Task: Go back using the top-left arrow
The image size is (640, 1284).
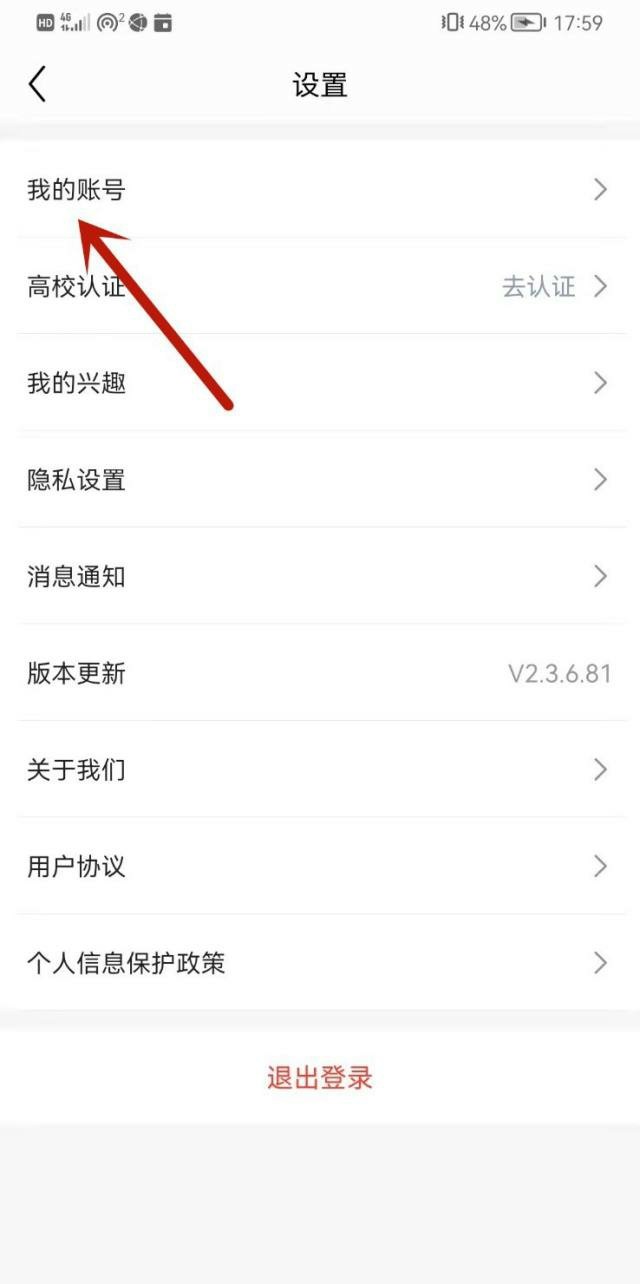Action: (37, 85)
